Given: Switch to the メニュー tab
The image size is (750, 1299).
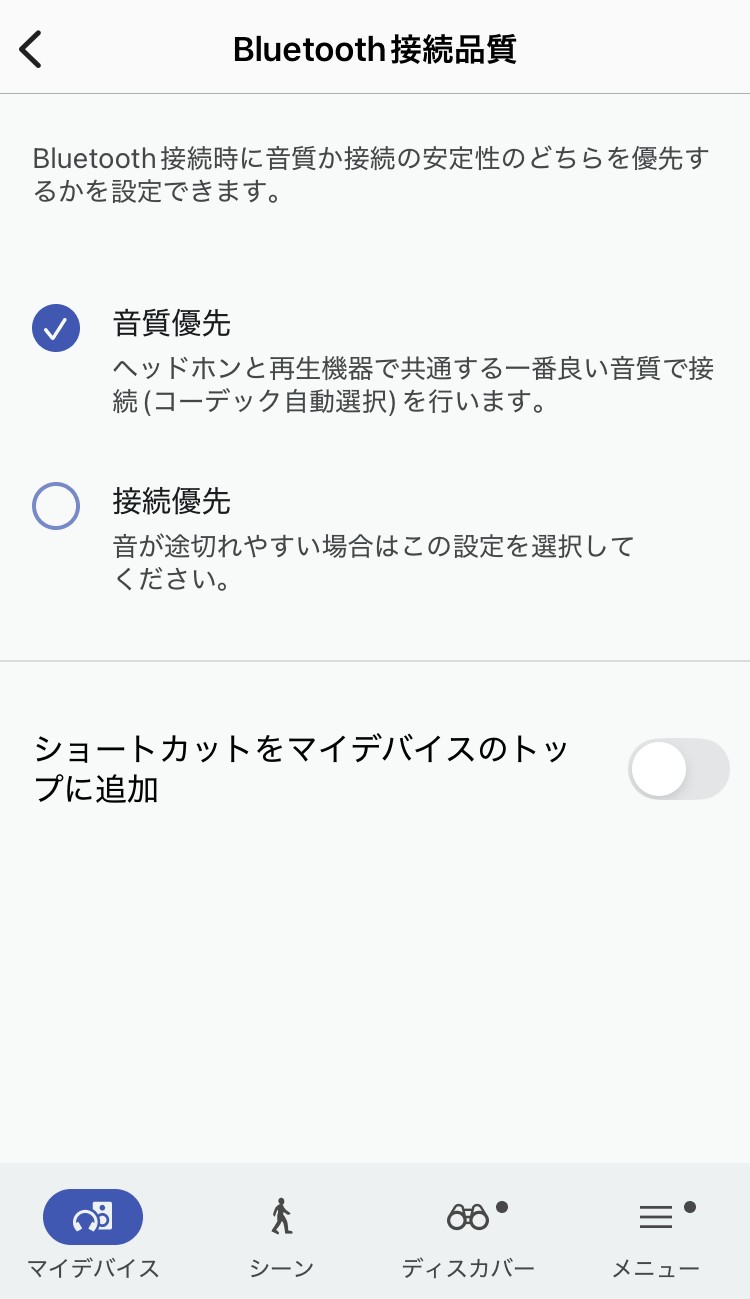Looking at the screenshot, I should point(655,1240).
